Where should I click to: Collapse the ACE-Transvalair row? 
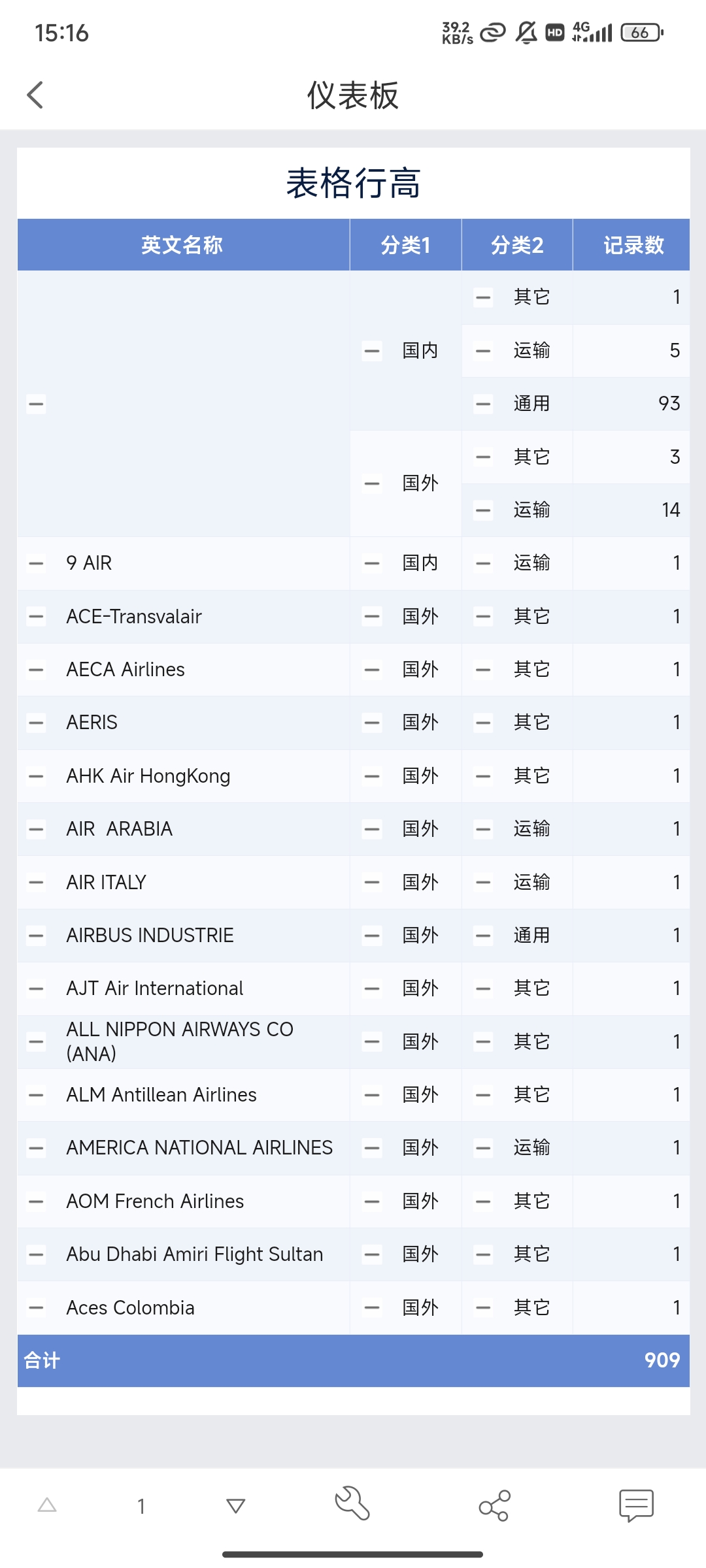37,616
